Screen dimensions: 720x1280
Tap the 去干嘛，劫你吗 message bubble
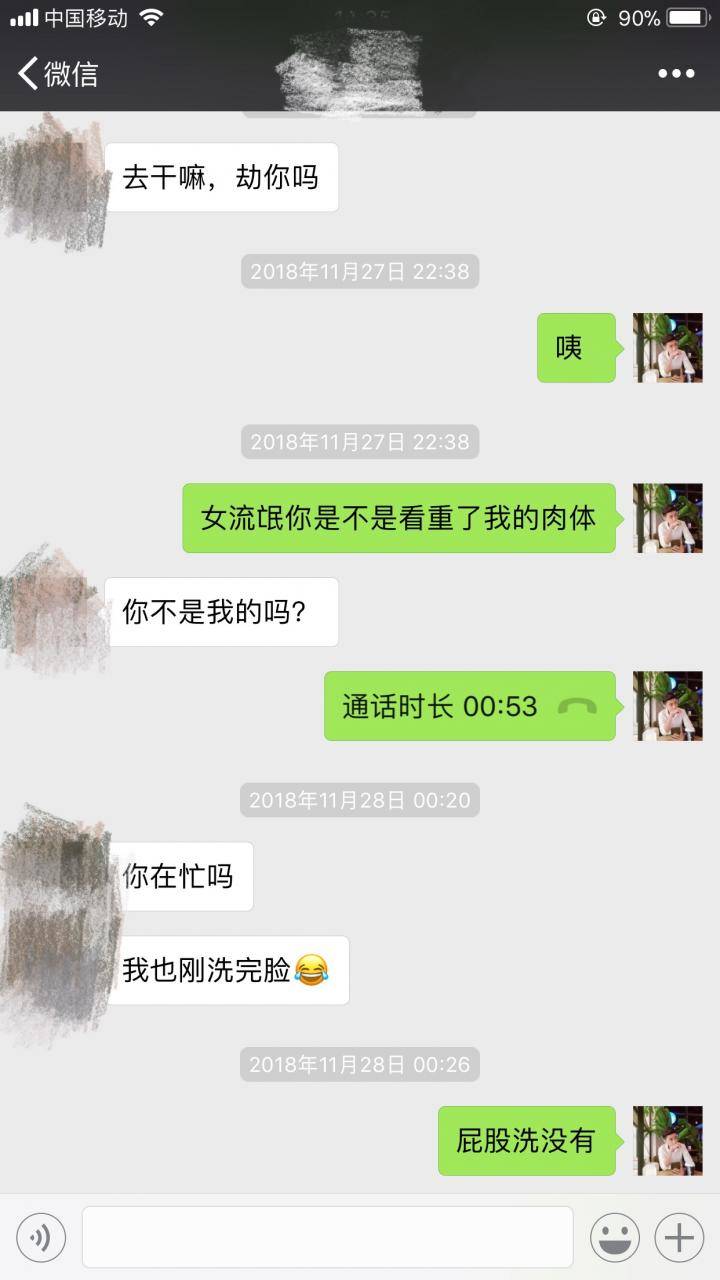click(218, 176)
